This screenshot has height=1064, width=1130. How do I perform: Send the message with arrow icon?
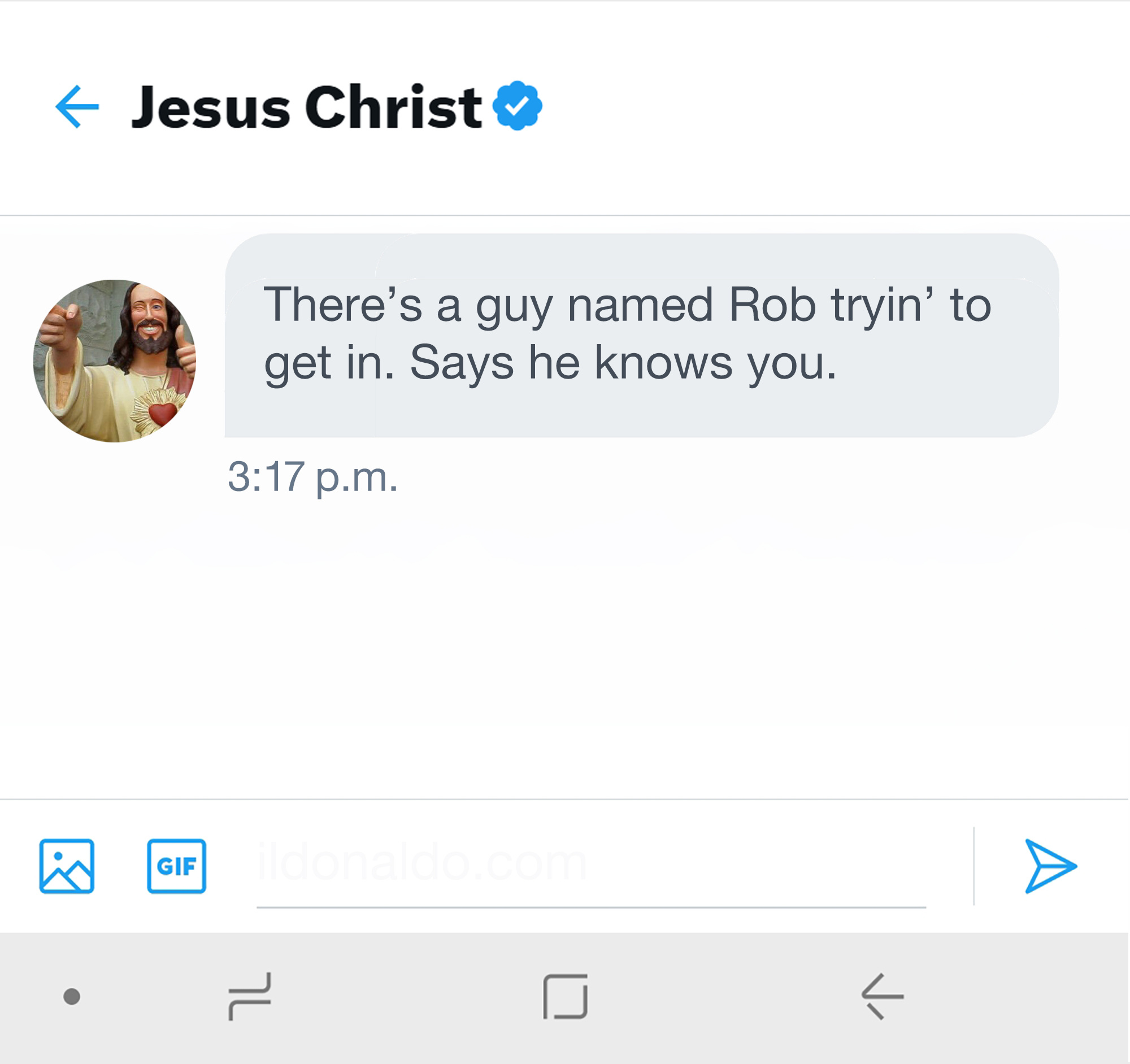[1050, 866]
